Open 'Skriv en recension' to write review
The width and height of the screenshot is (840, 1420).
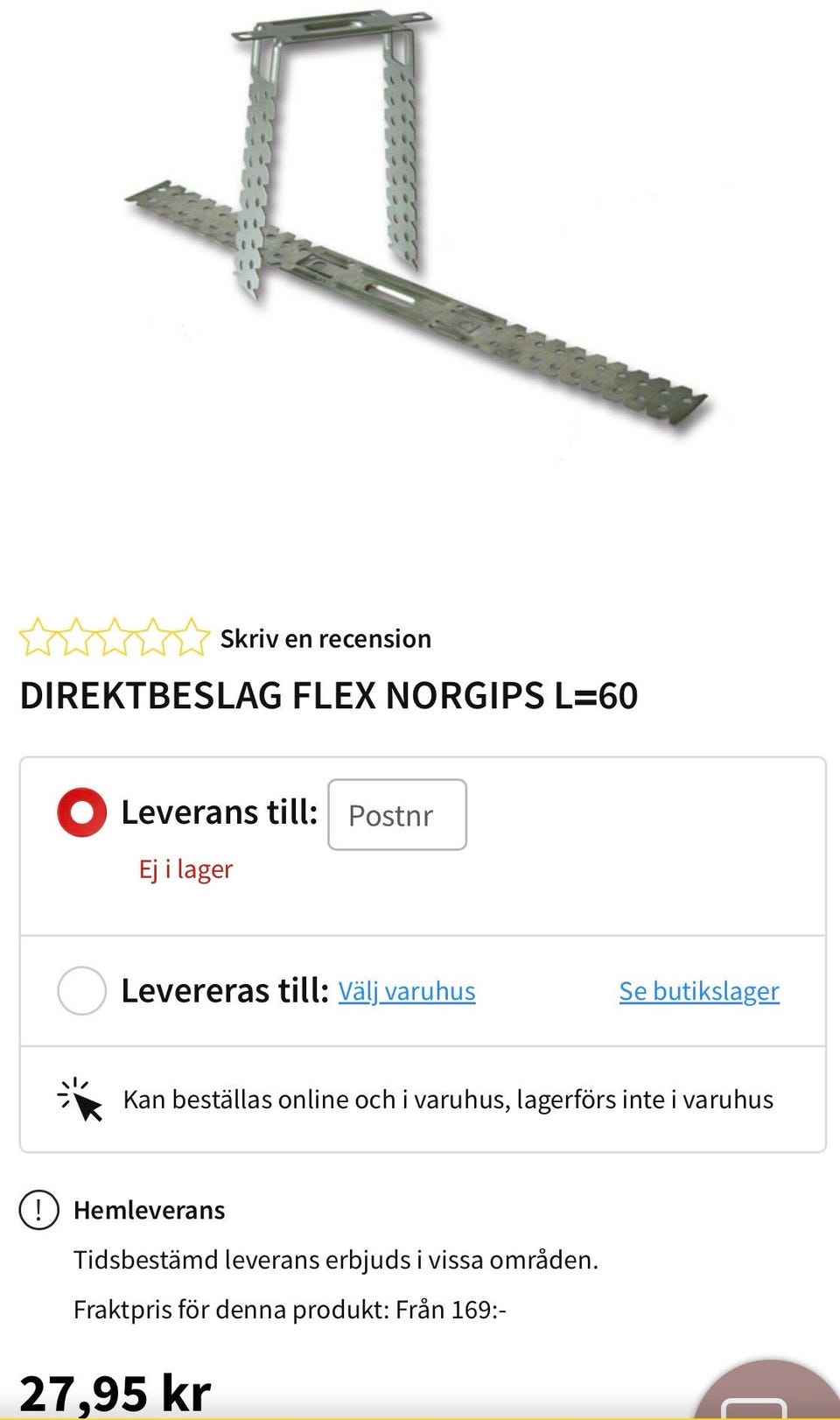pos(325,638)
